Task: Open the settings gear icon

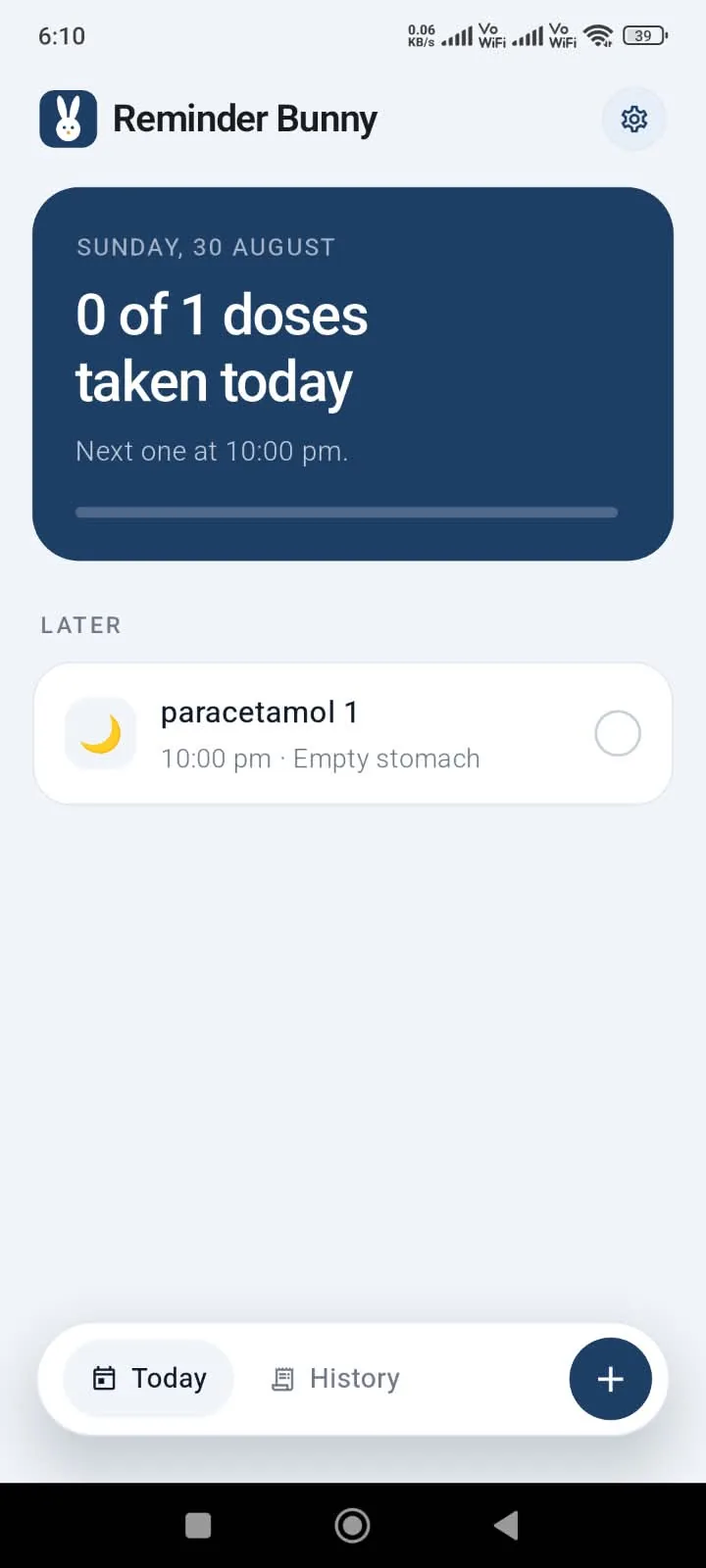Action: tap(634, 119)
